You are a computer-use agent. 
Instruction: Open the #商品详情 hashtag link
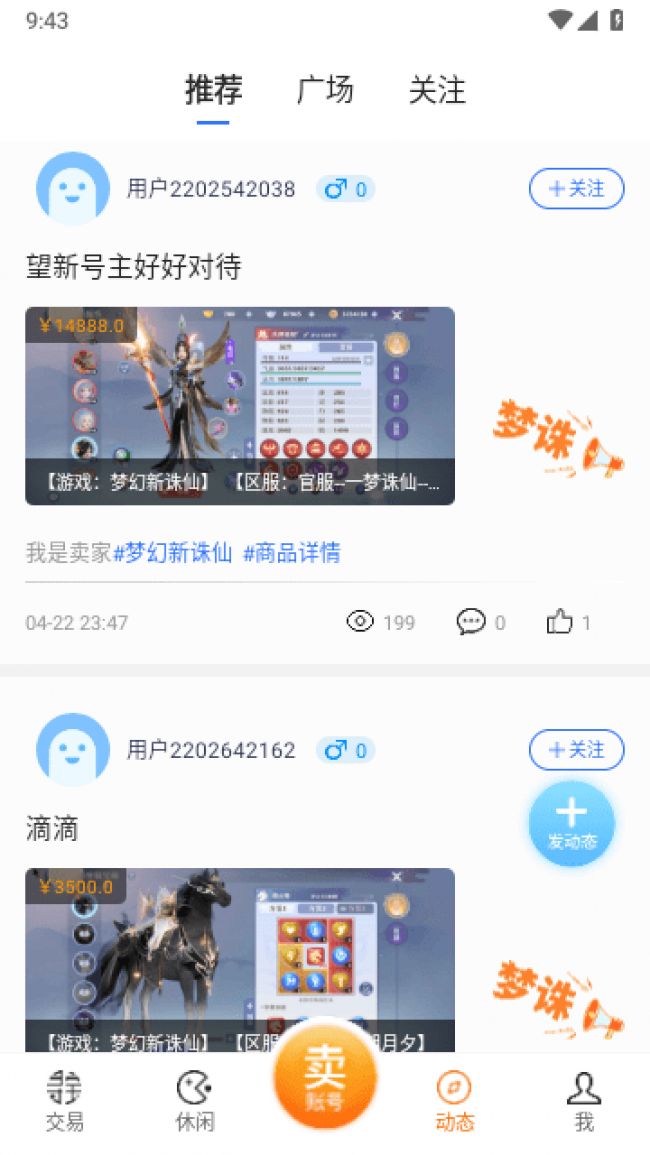click(x=291, y=553)
